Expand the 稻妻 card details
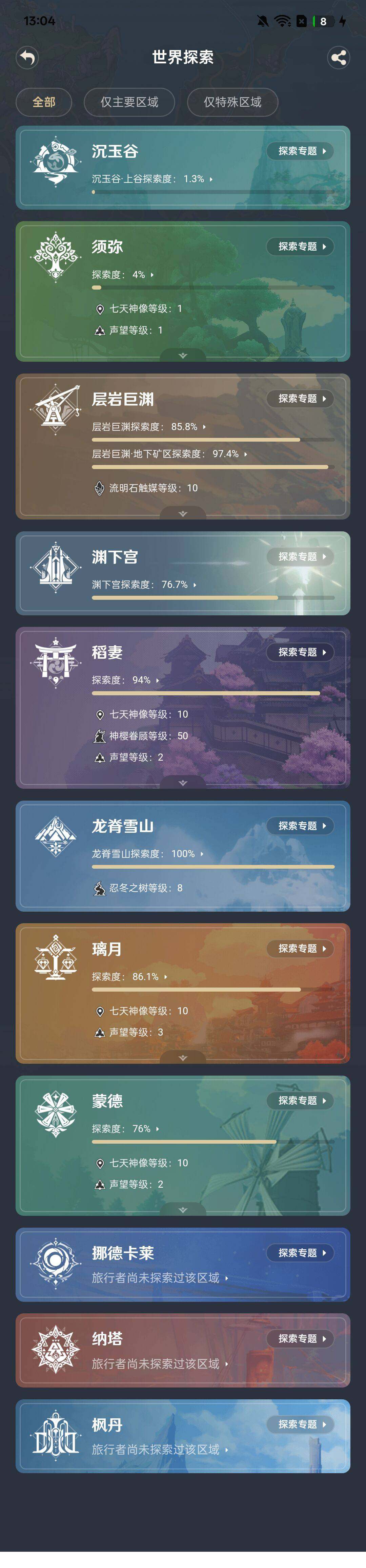The width and height of the screenshot is (366, 1568). click(183, 783)
